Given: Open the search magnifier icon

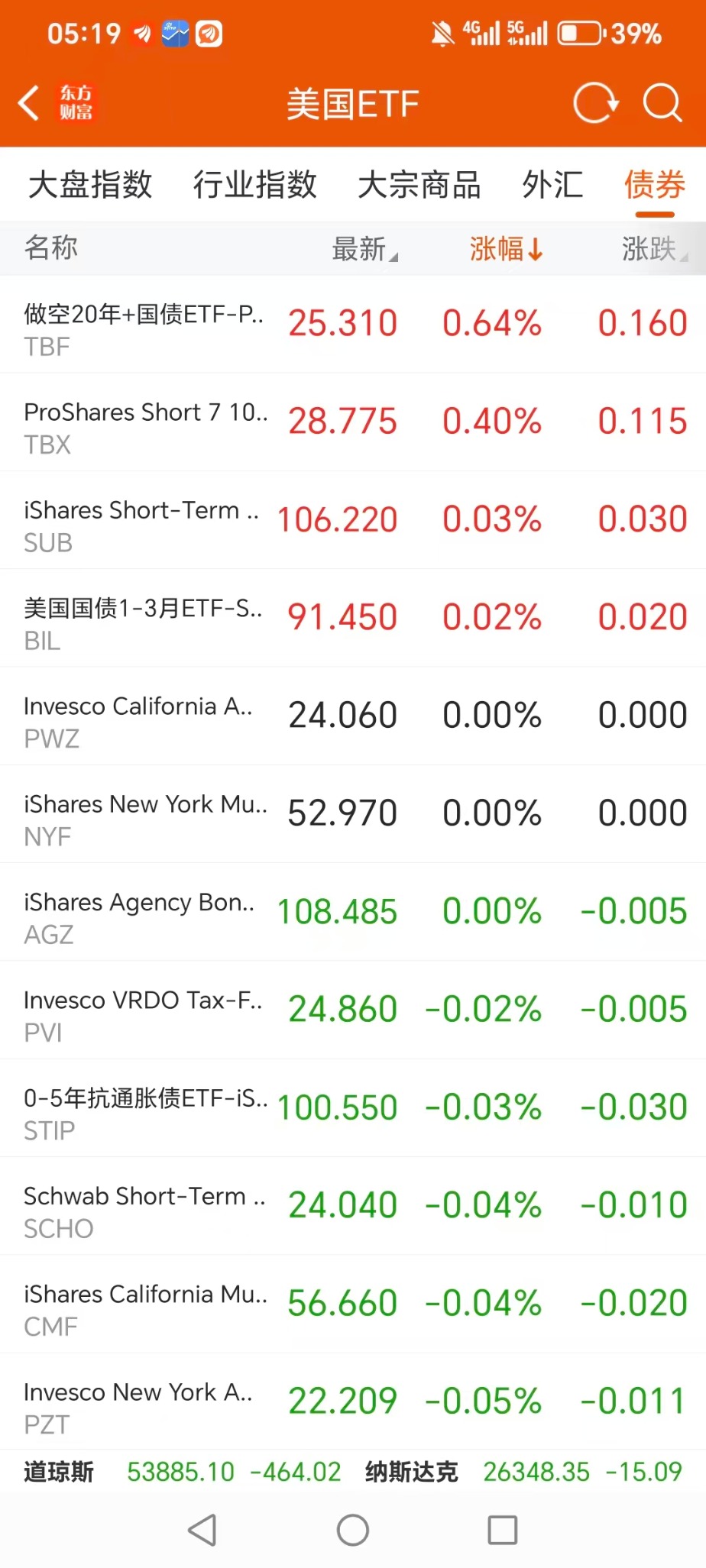Looking at the screenshot, I should point(662,103).
